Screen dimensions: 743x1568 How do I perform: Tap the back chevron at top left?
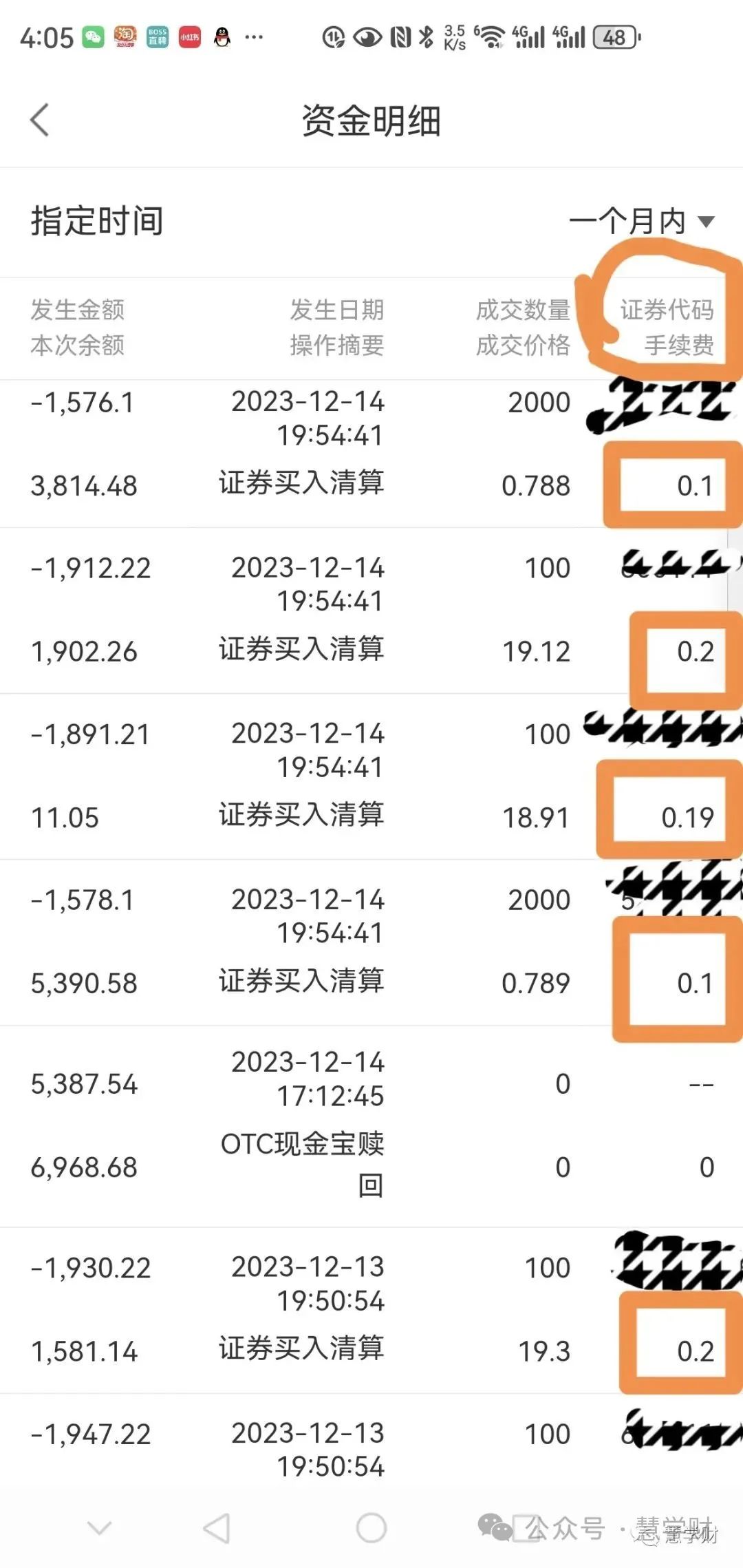click(39, 119)
